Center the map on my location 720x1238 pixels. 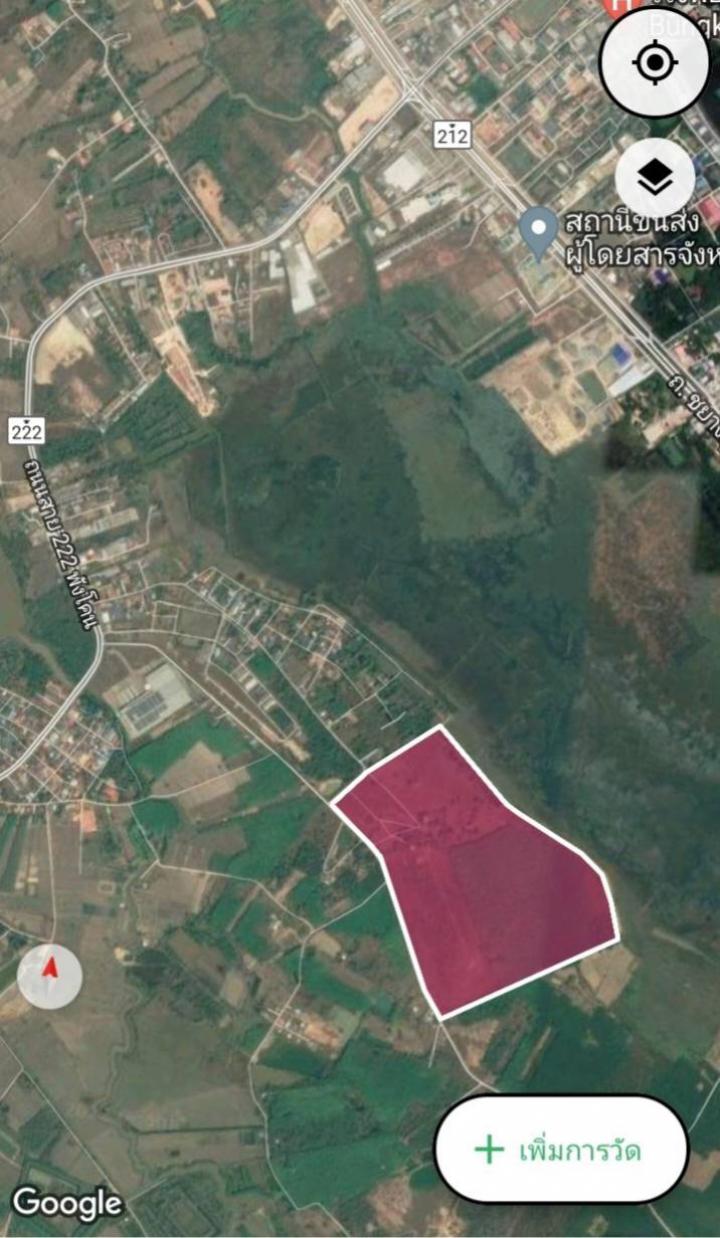coord(655,63)
